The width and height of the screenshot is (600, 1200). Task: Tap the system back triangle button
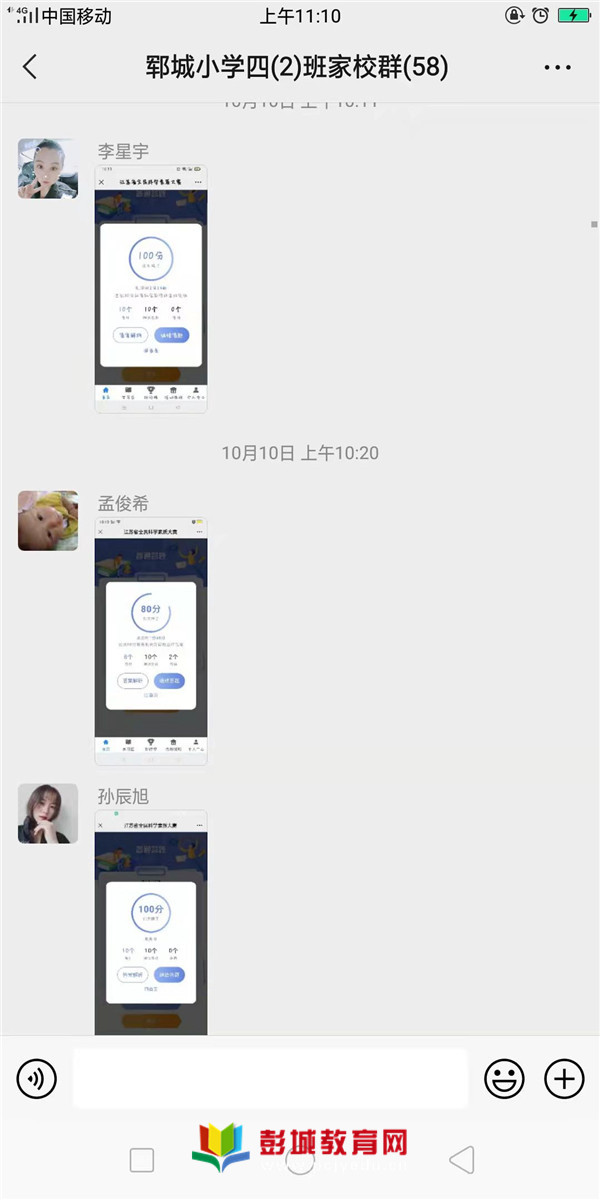[461, 1160]
